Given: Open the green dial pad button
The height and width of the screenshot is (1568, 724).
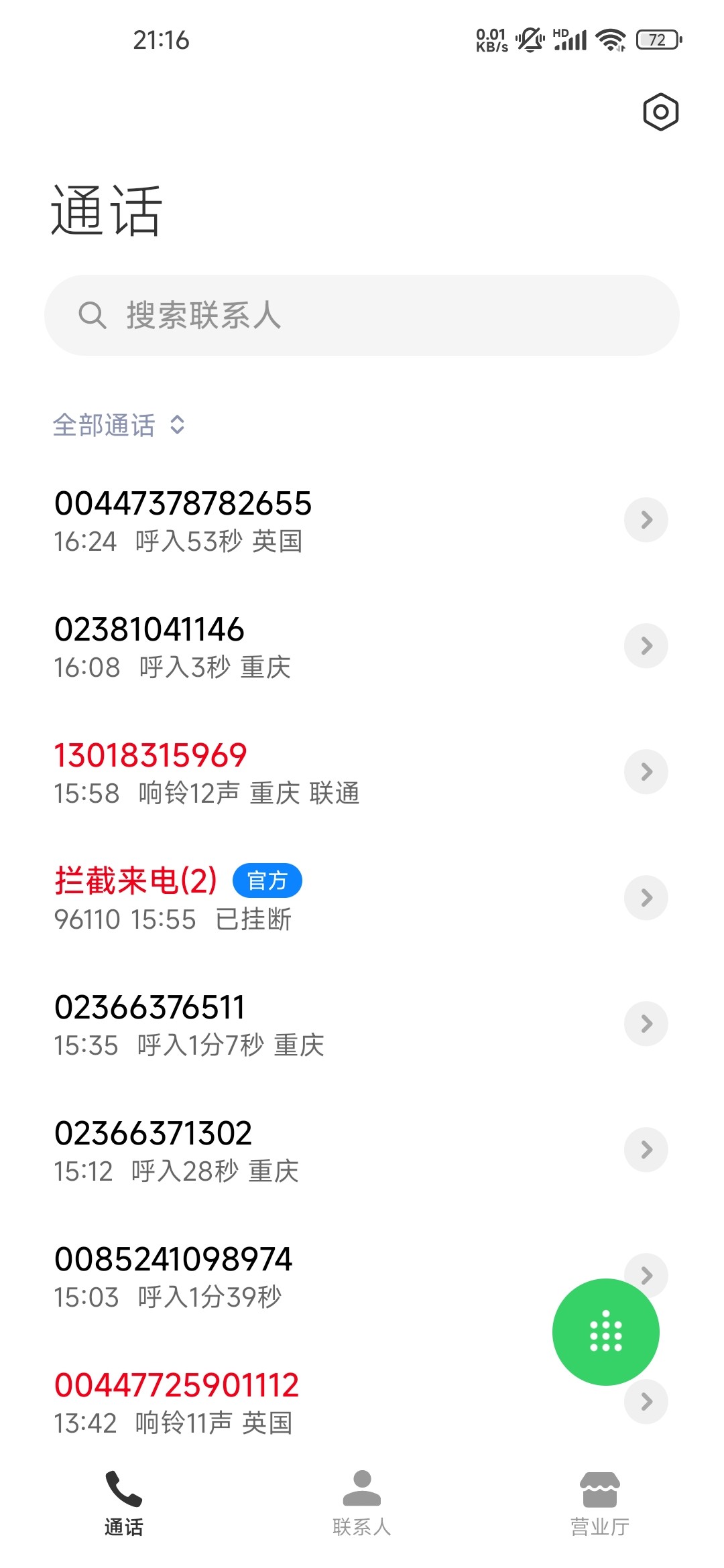Looking at the screenshot, I should [606, 1332].
